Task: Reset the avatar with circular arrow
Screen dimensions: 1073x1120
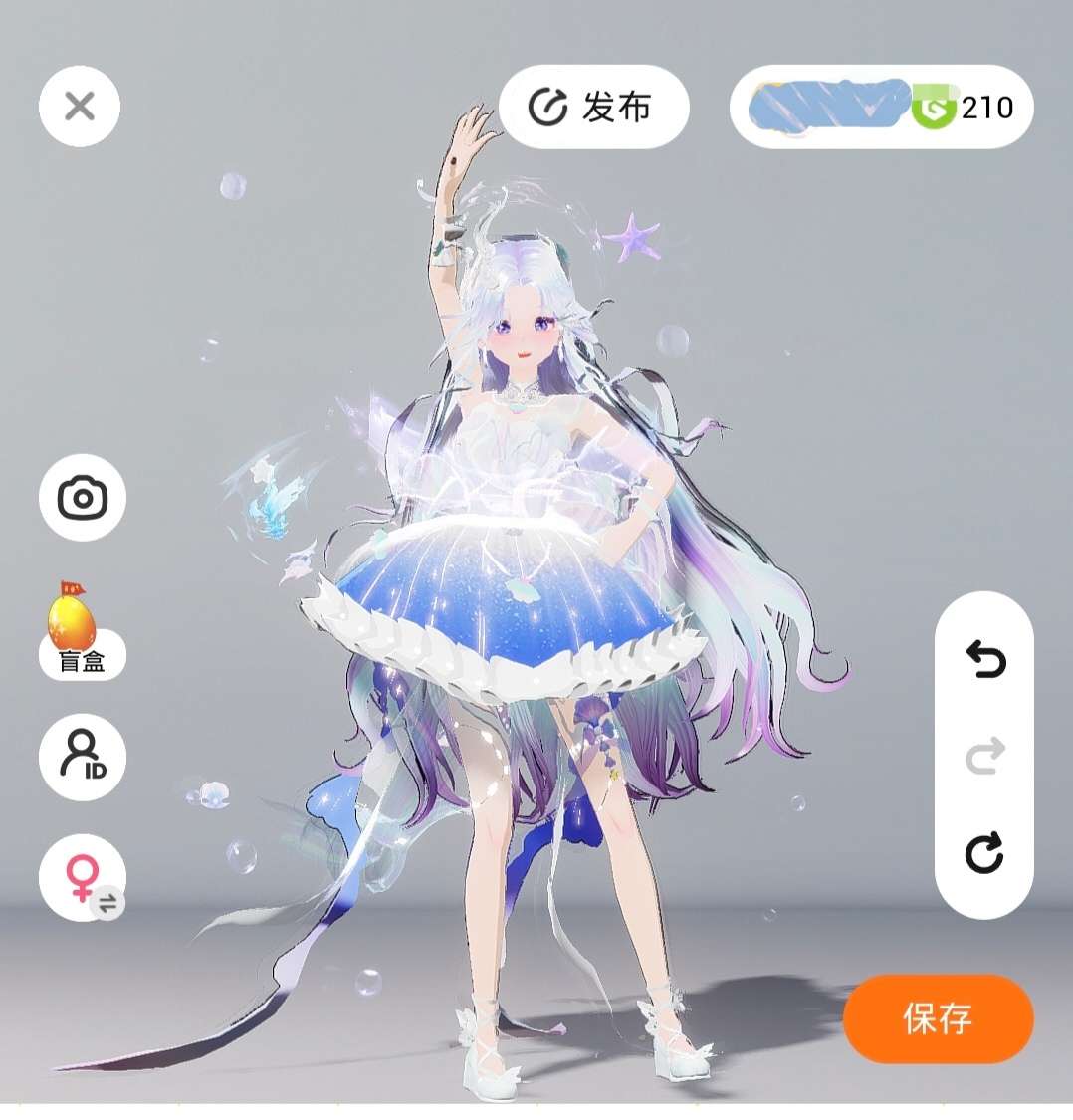Action: (984, 853)
